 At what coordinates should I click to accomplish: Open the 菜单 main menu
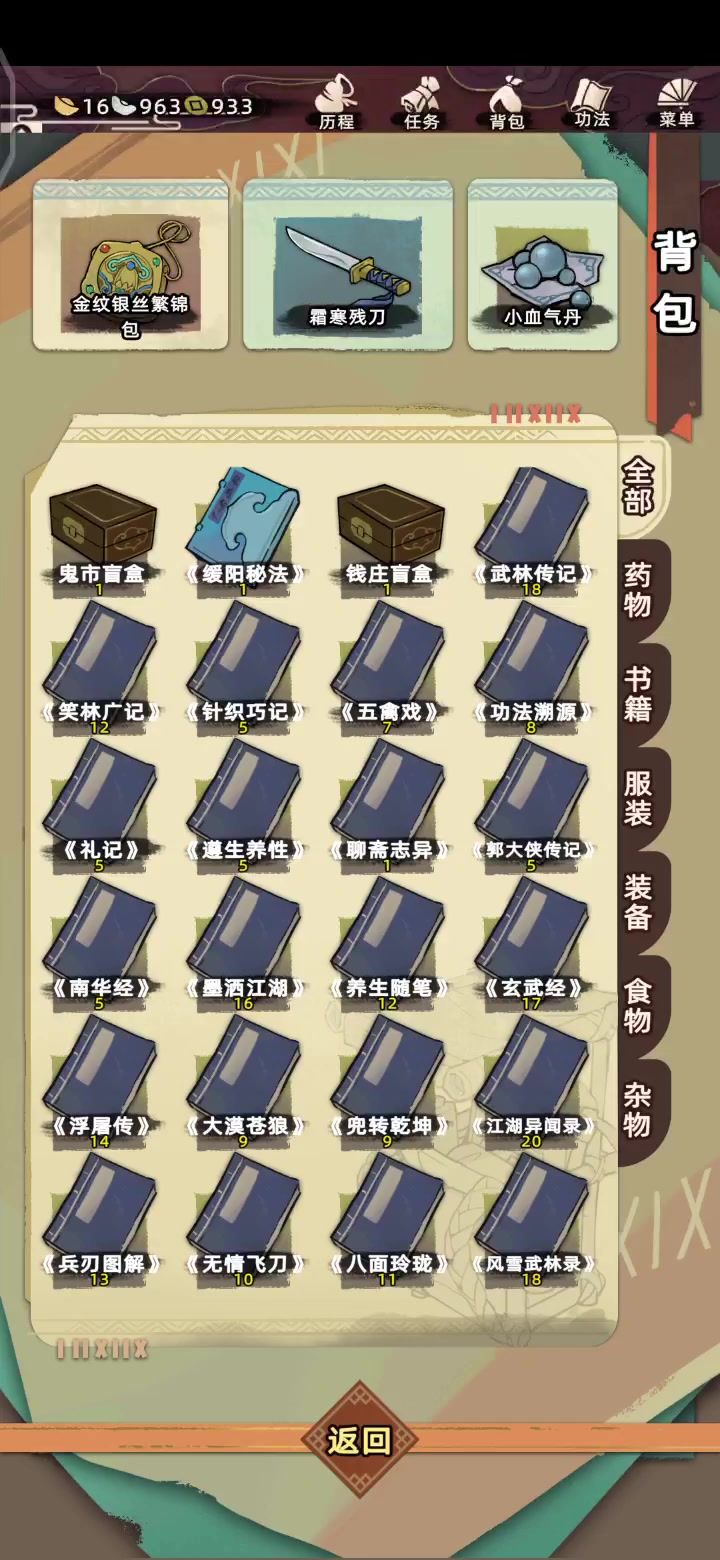(677, 103)
